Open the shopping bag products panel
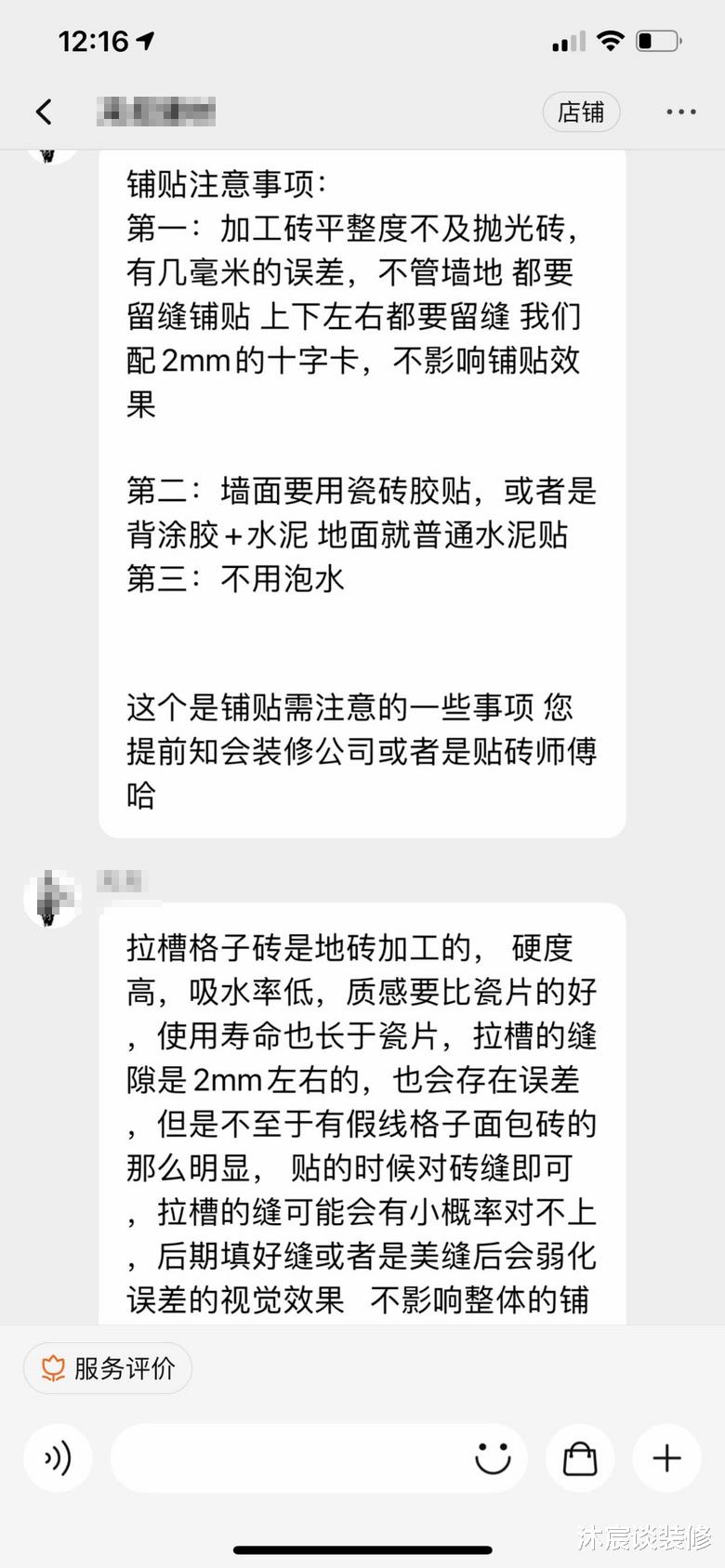The image size is (725, 1568). pos(580,1457)
